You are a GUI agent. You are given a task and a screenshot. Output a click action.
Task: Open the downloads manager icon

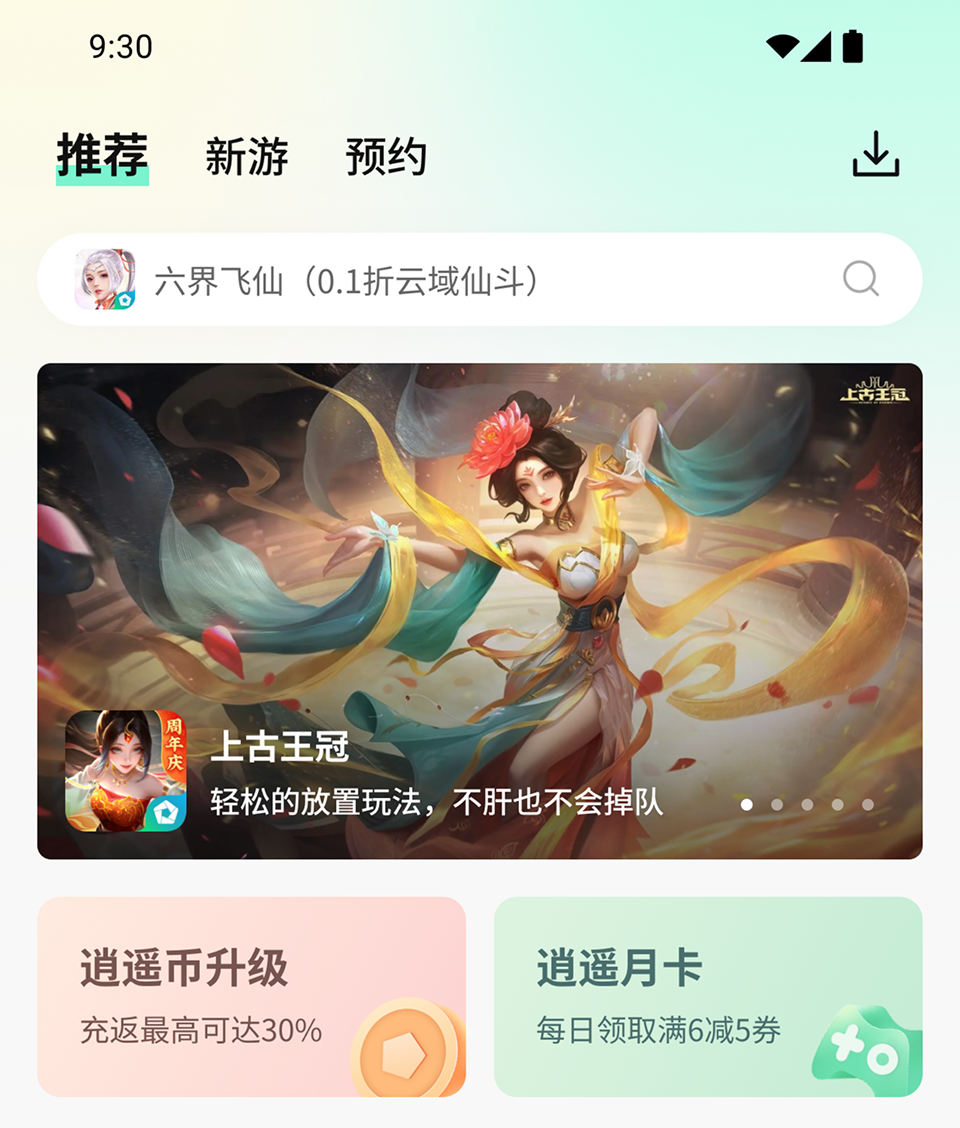876,155
